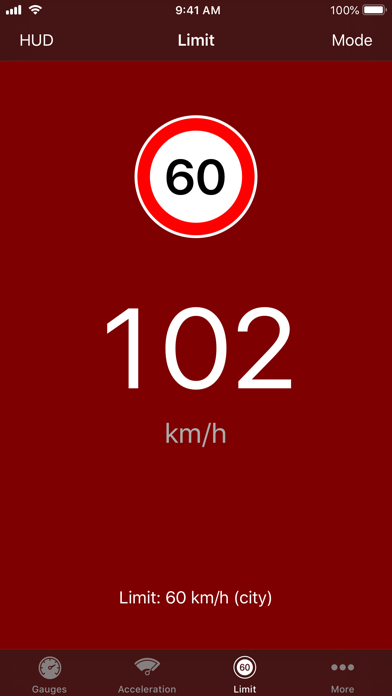392x696 pixels.
Task: Switch to the Gauges tab
Action: [x=49, y=674]
